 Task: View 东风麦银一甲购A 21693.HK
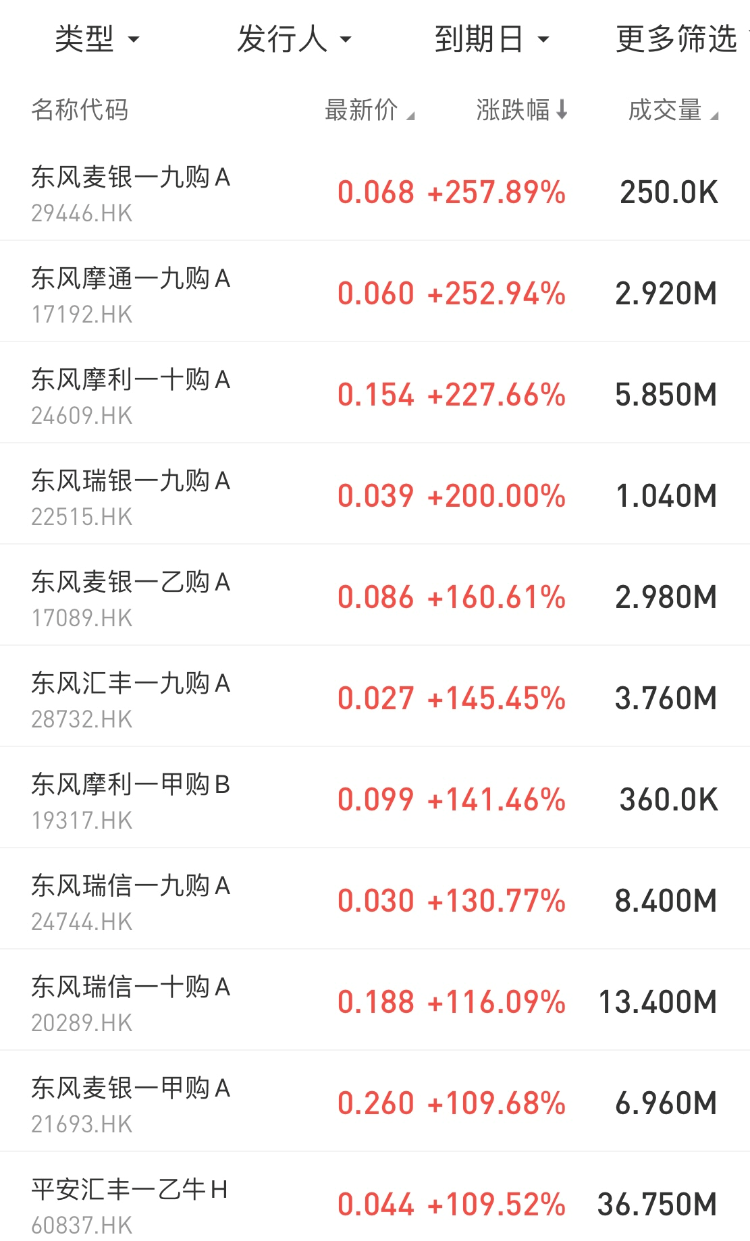pyautogui.click(x=130, y=1101)
